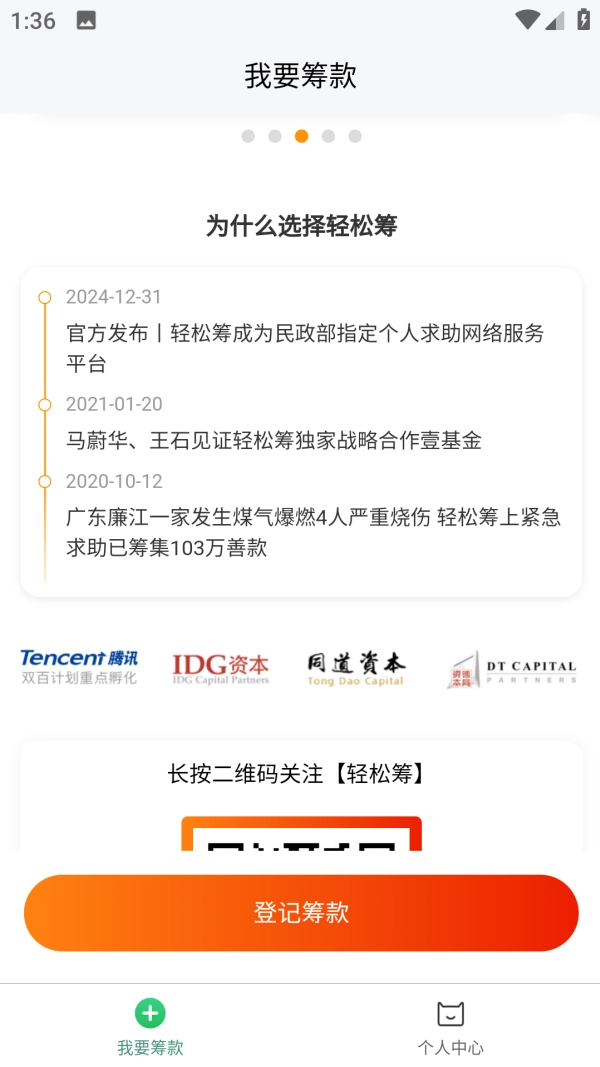
Task: Select the 我要筹款 tab
Action: (150, 1028)
